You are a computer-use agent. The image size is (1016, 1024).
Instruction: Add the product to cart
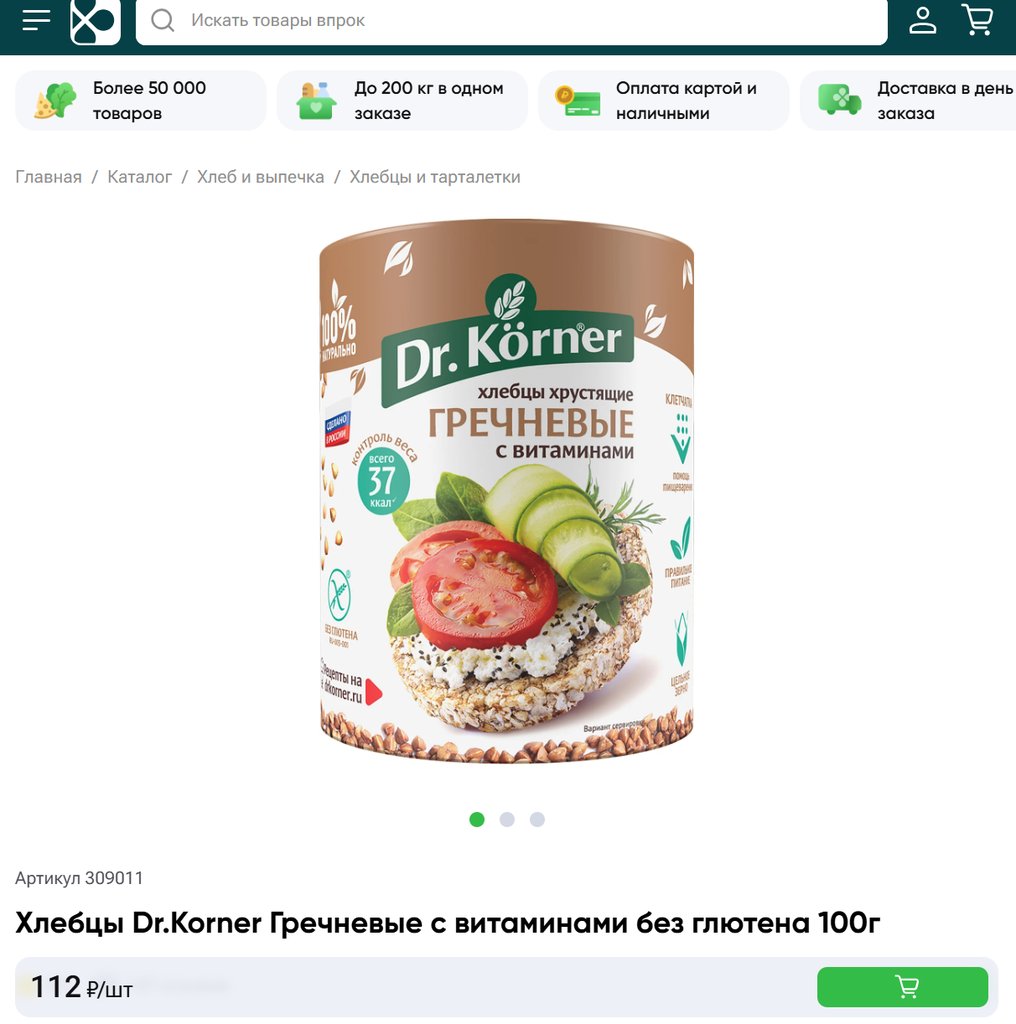coord(902,987)
